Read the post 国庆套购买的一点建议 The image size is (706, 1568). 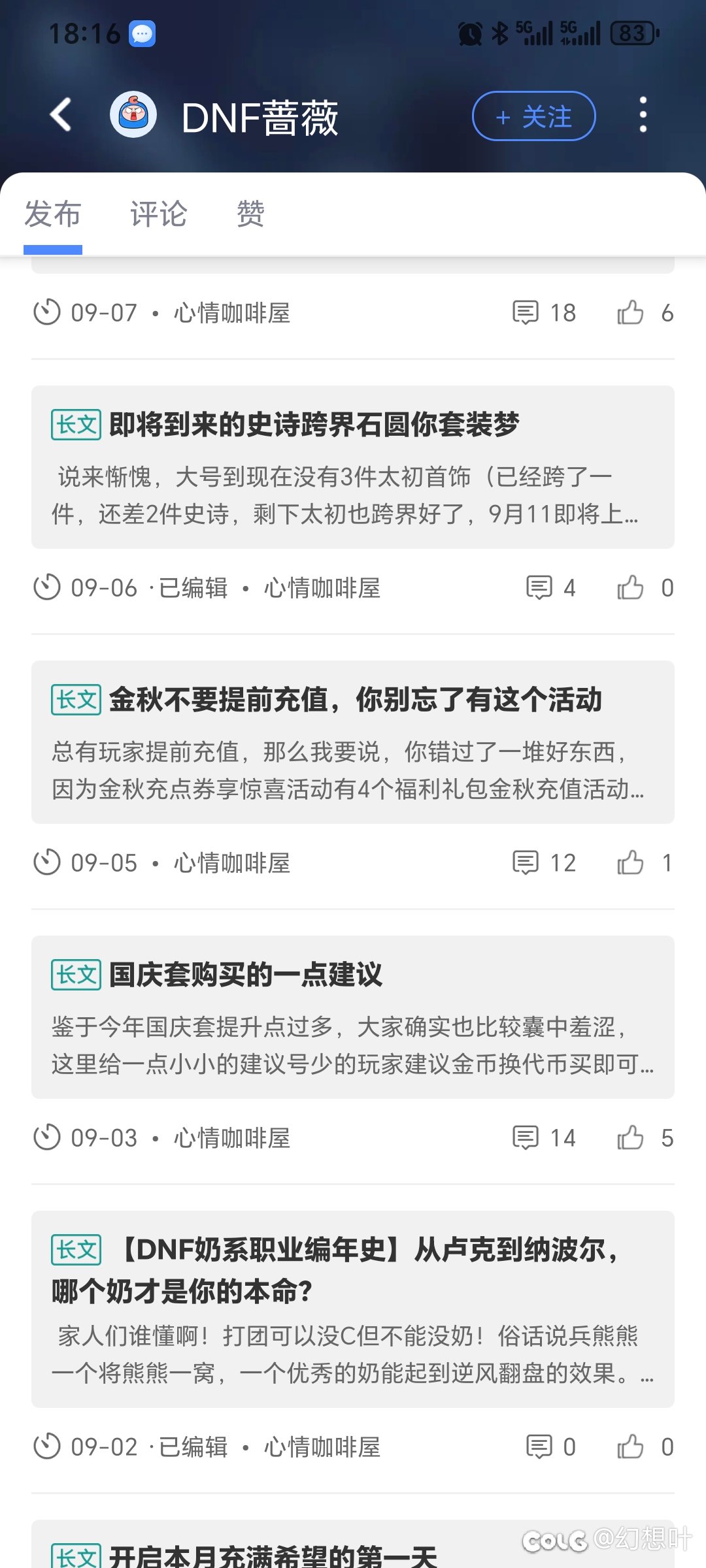pos(353,1017)
